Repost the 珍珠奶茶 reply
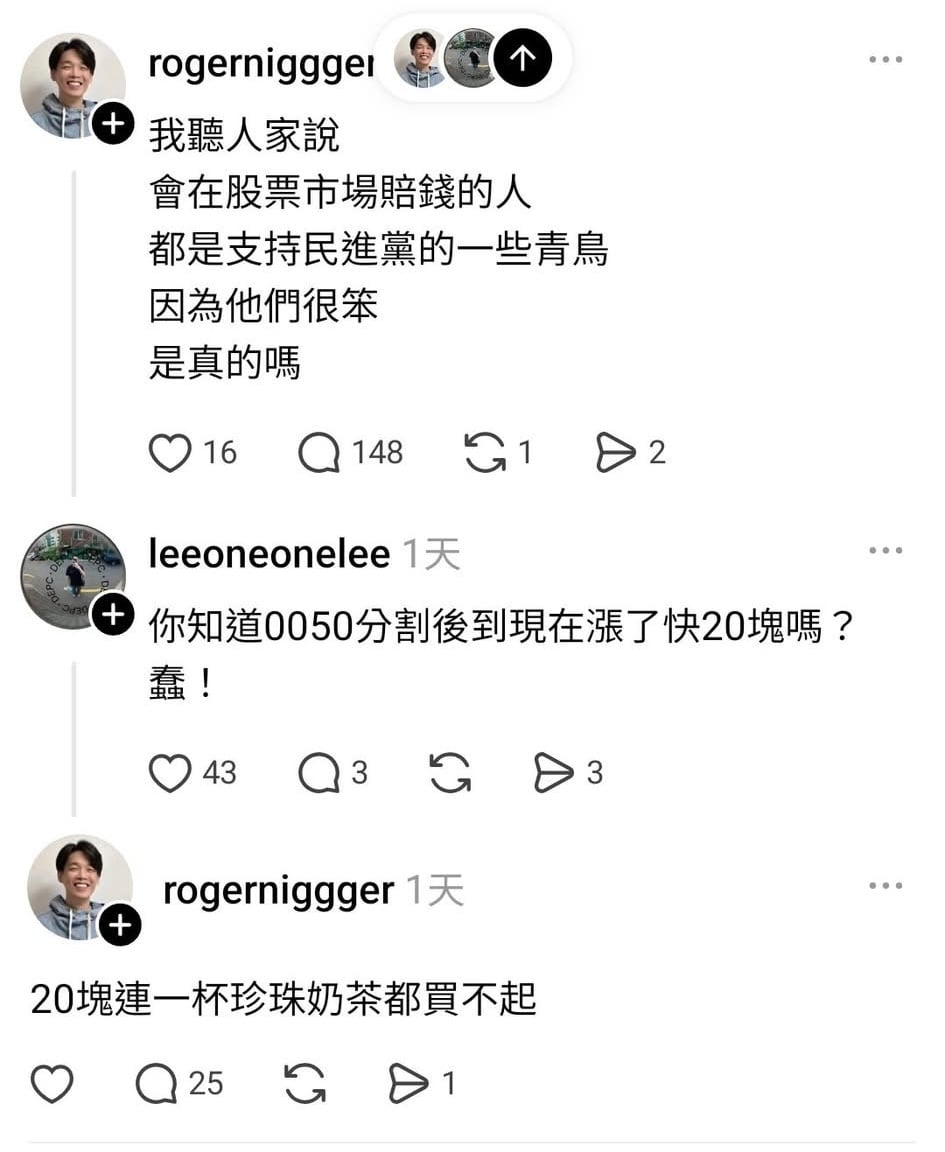 [305, 1084]
